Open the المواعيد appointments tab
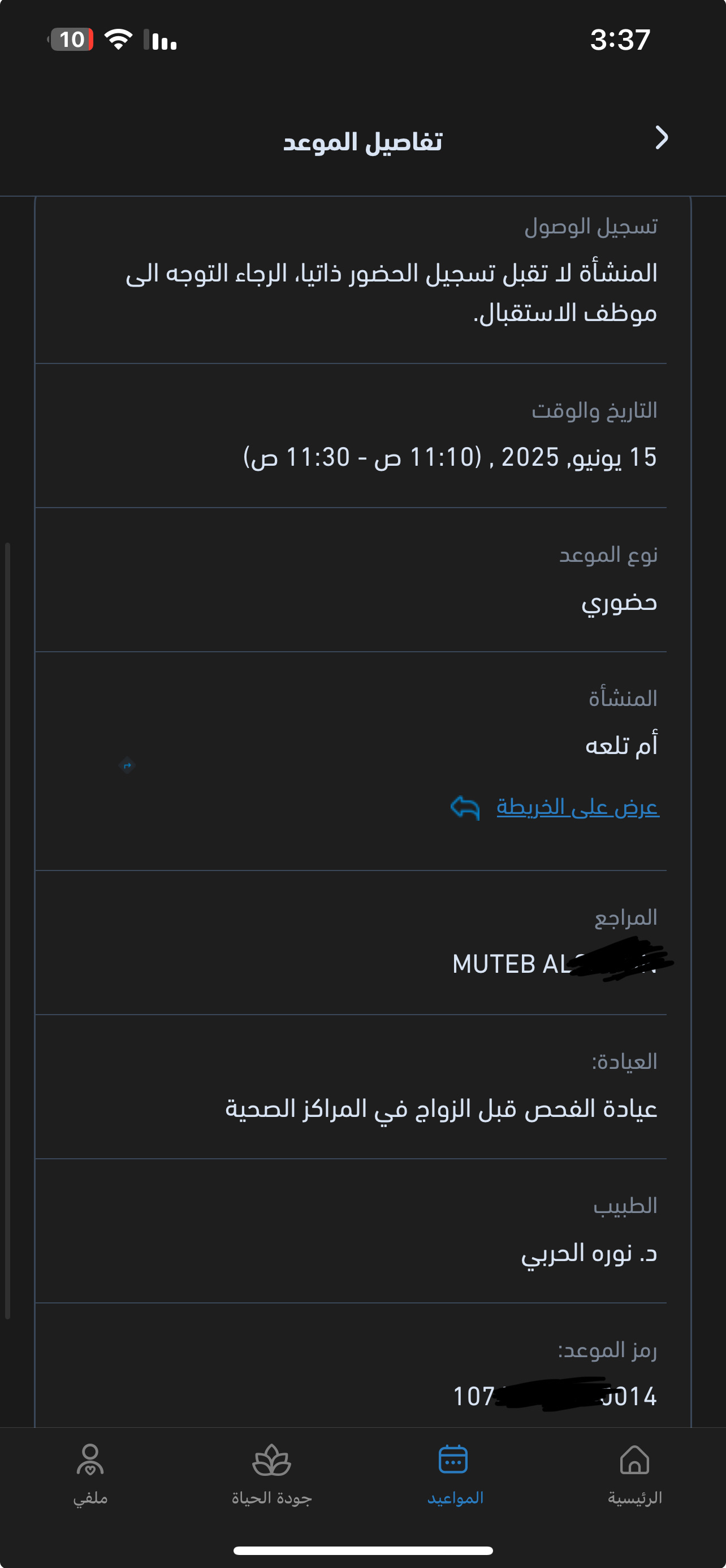Viewport: 726px width, 1568px height. point(453,1474)
